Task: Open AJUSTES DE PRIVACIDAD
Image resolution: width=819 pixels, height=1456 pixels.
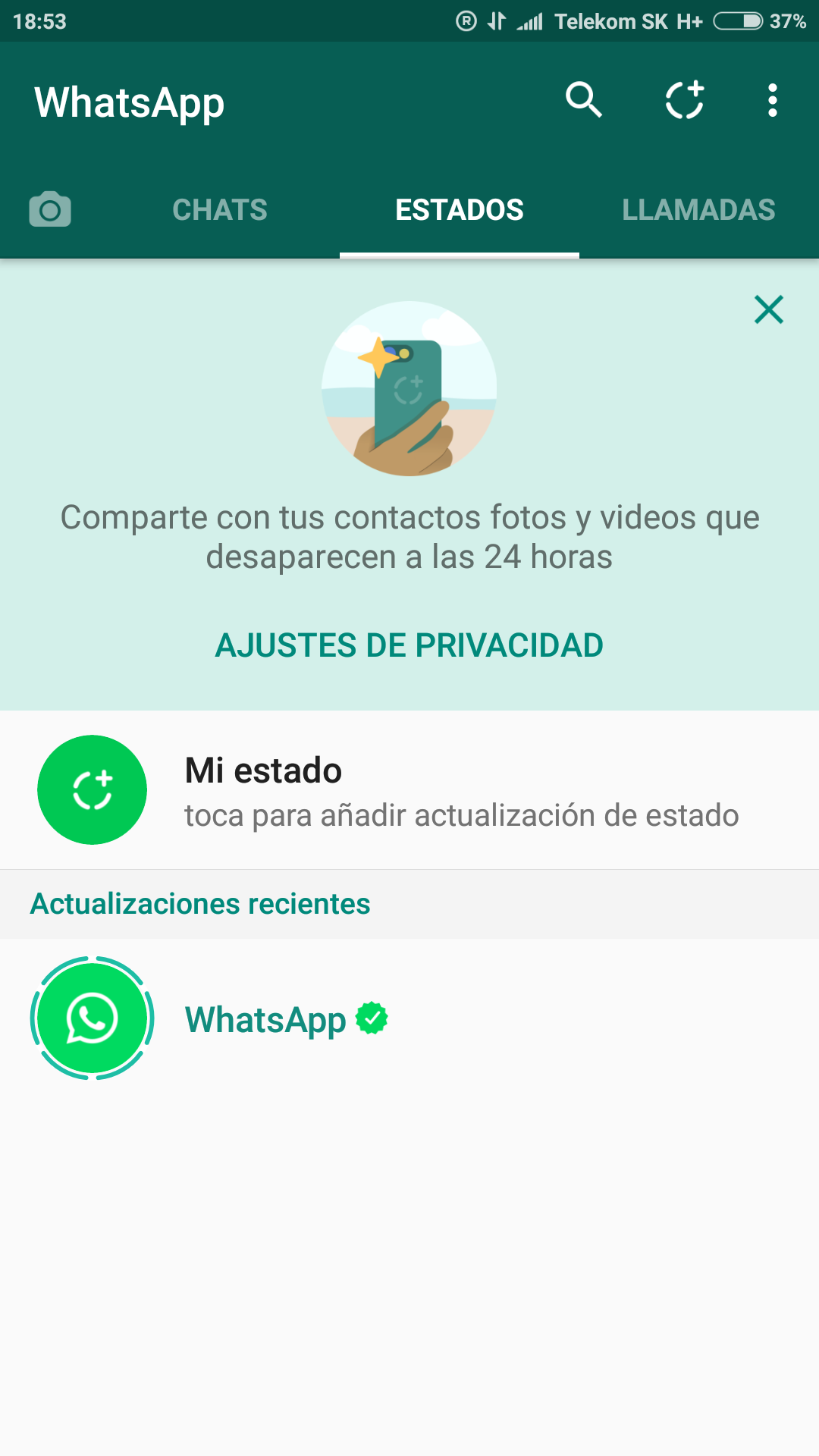Action: pos(409,645)
